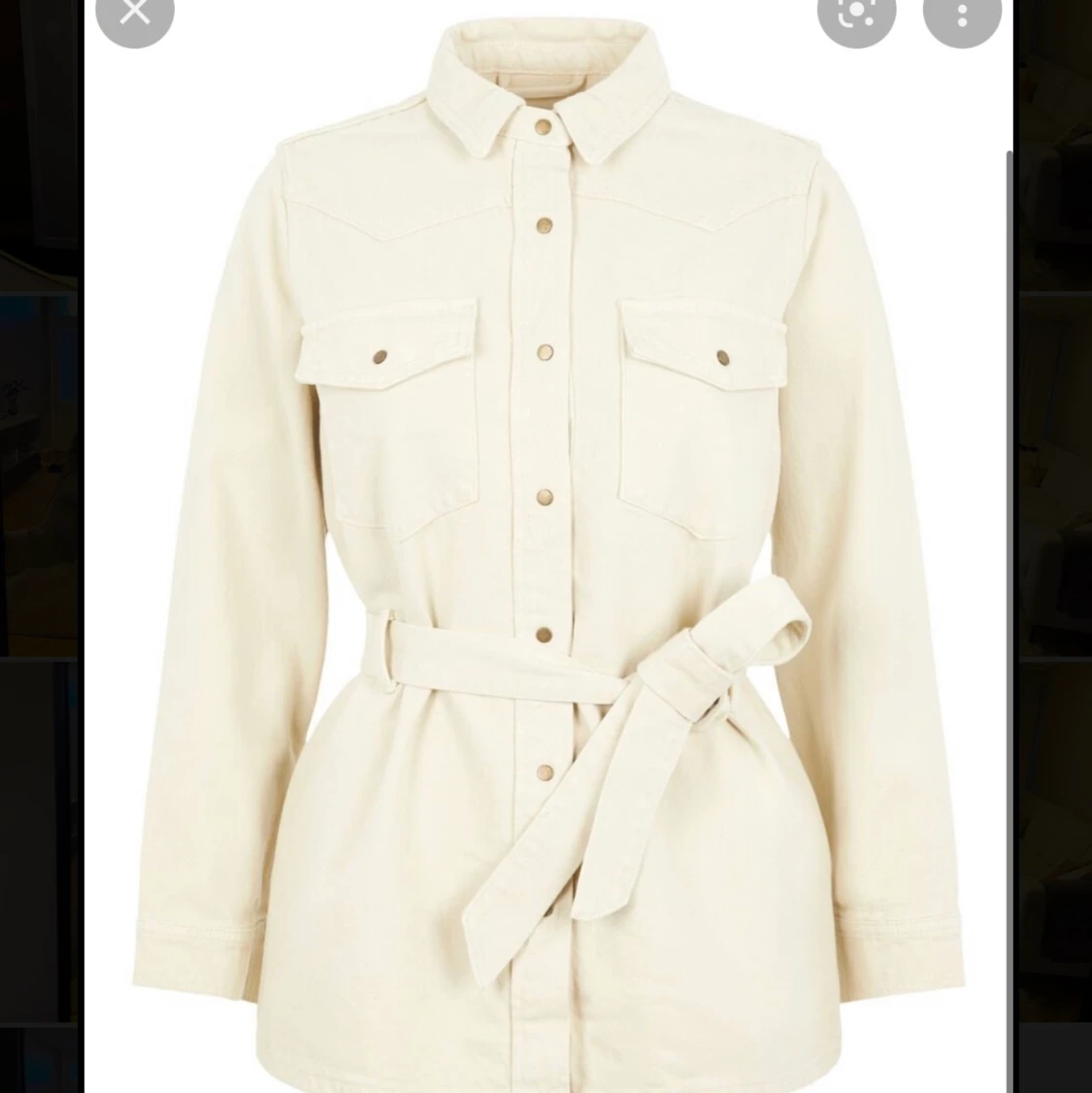
Task: Close the image viewer
Action: point(134,11)
